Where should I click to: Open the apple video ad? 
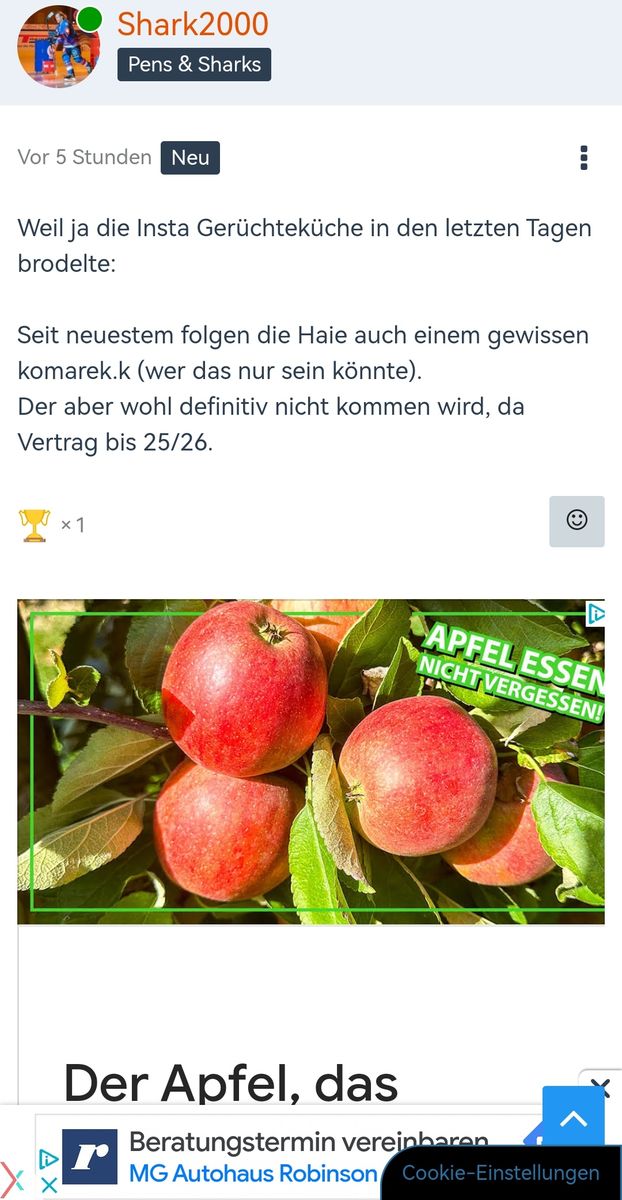click(x=311, y=761)
